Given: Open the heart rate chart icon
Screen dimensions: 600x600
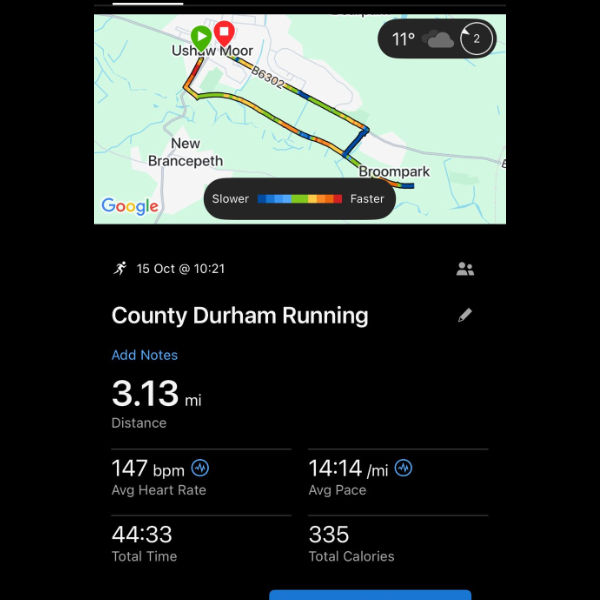Looking at the screenshot, I should coord(200,468).
